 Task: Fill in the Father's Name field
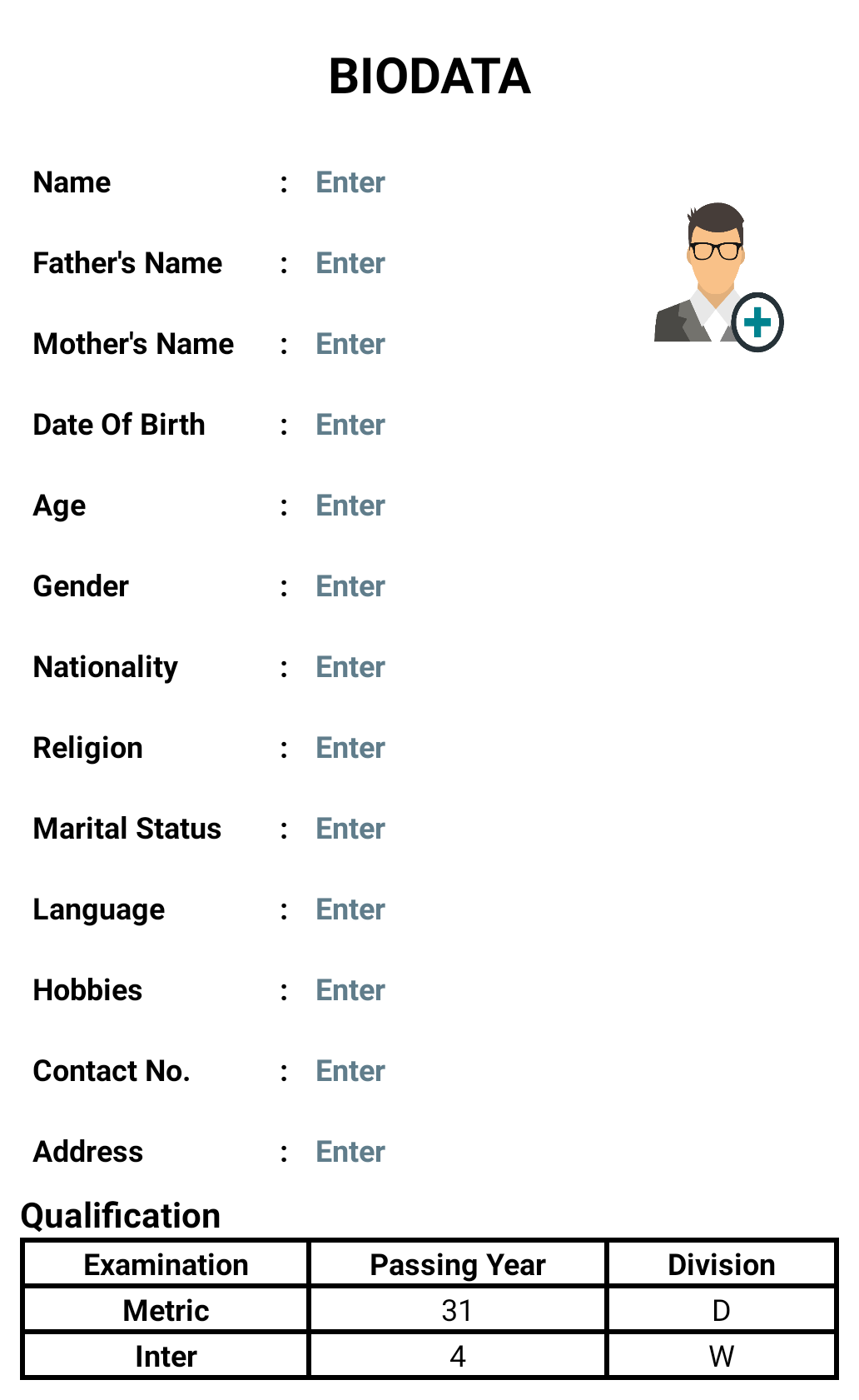click(350, 263)
